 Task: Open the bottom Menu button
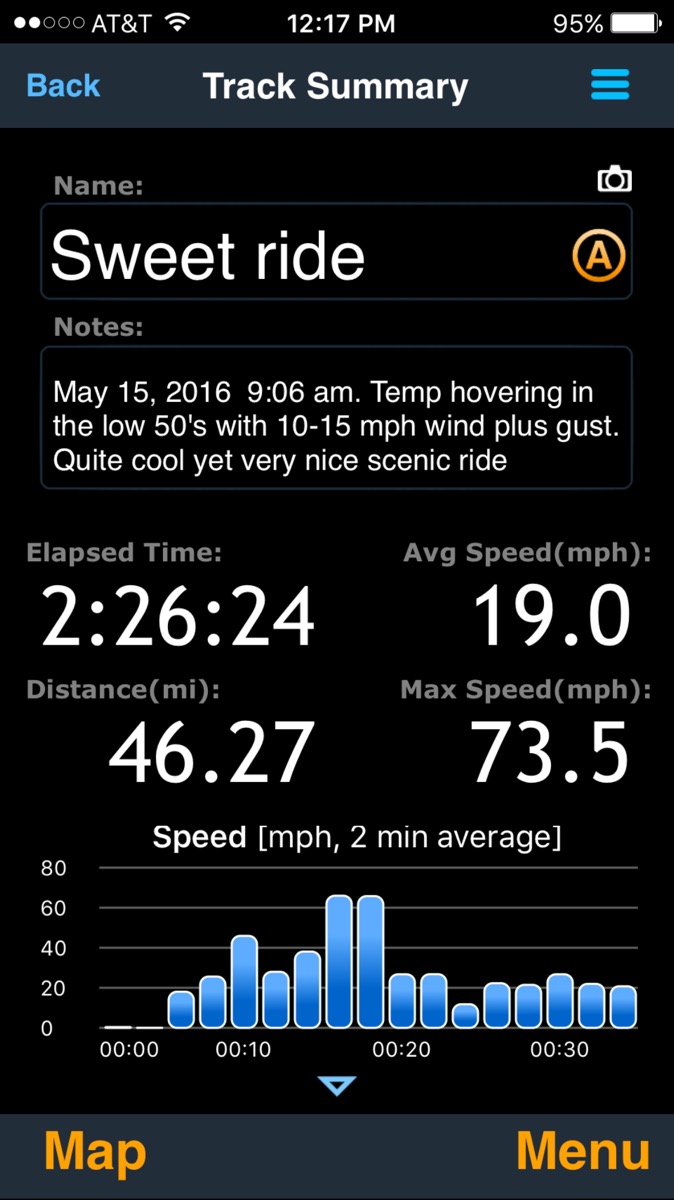tap(582, 1152)
